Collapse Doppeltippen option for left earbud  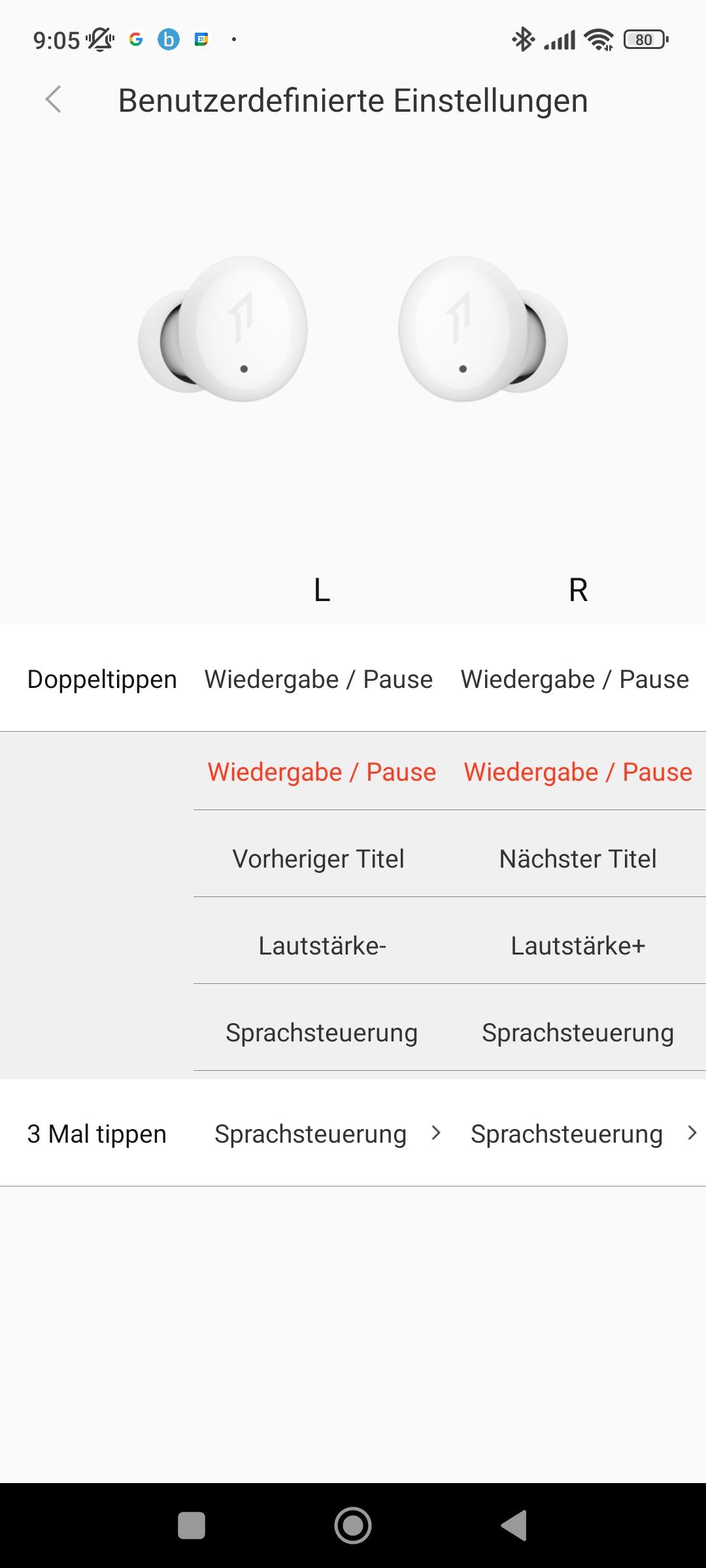tap(319, 679)
